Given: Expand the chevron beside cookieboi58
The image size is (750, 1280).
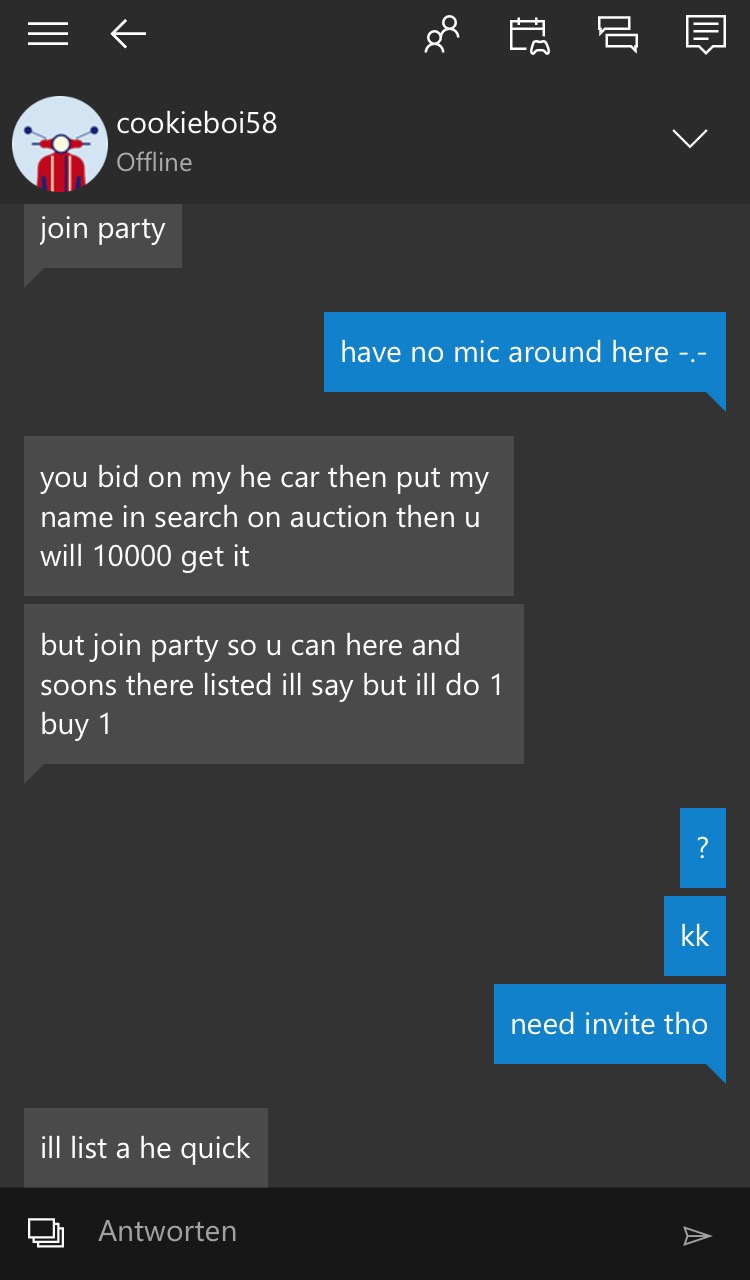Looking at the screenshot, I should (690, 139).
